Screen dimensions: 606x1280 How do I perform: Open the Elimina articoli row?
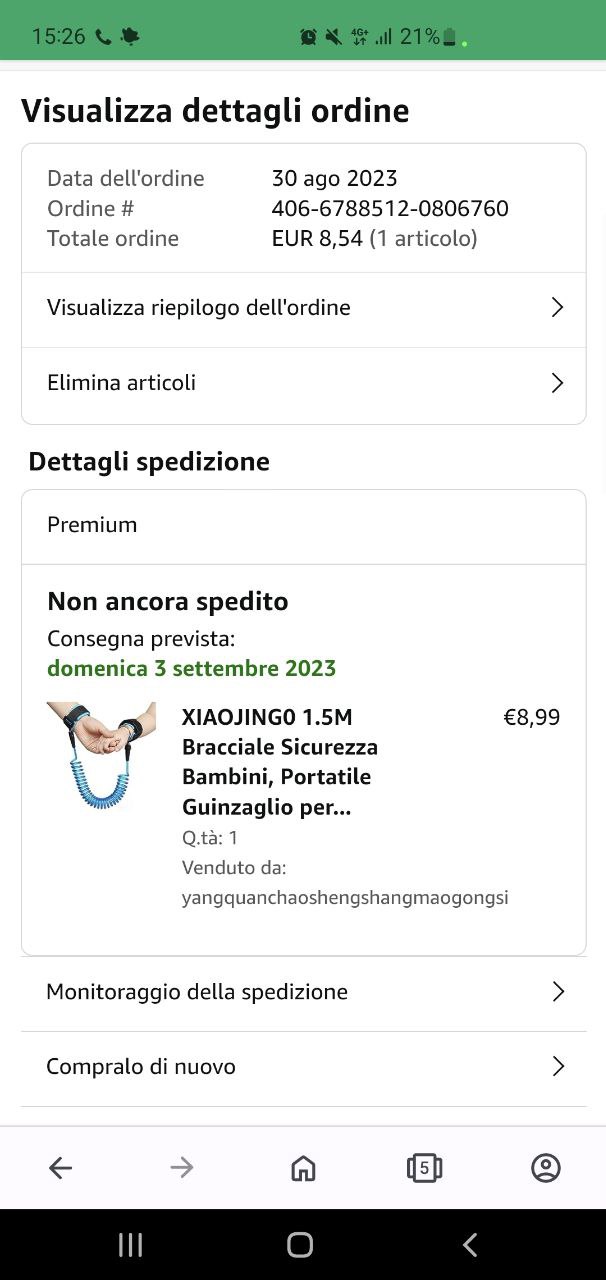(303, 385)
